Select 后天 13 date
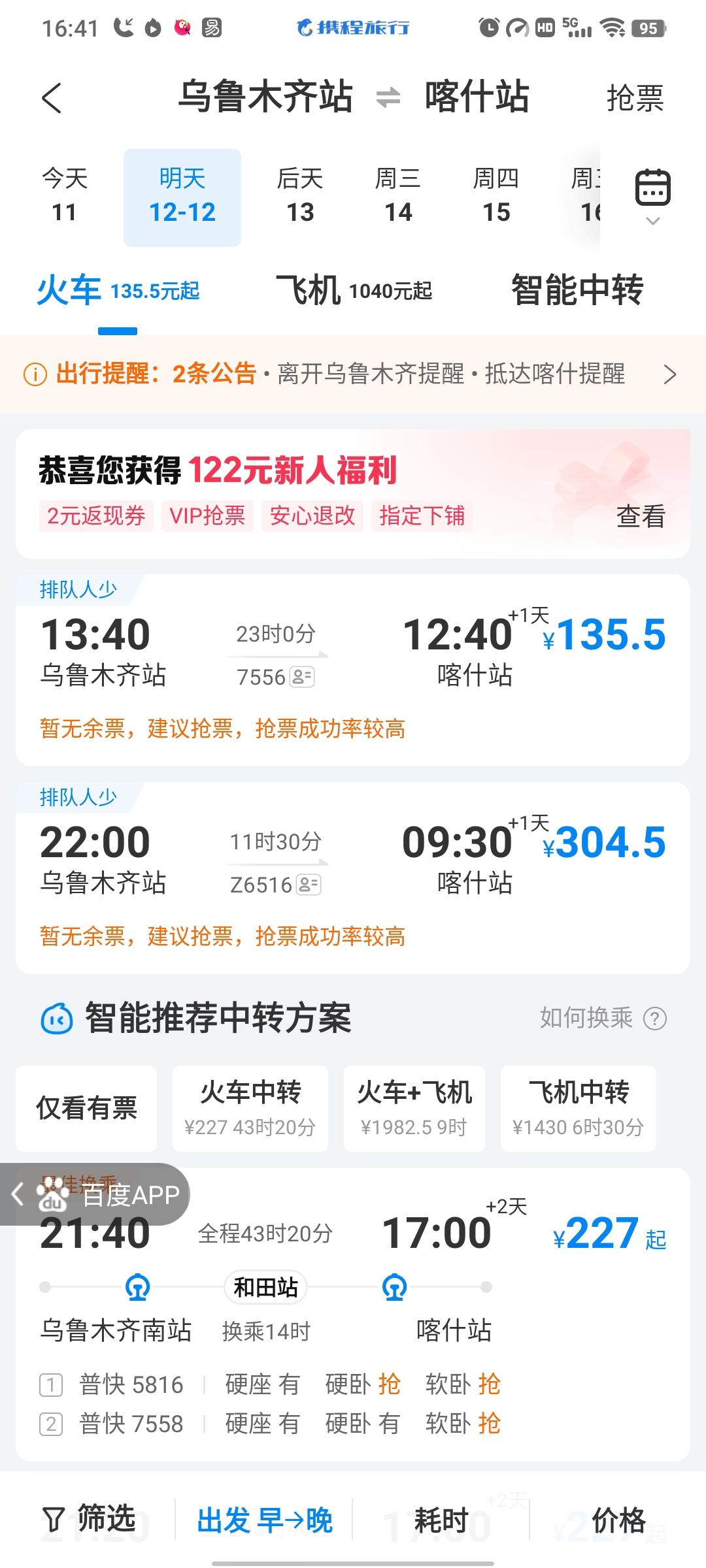This screenshot has height=1568, width=706. [x=300, y=196]
